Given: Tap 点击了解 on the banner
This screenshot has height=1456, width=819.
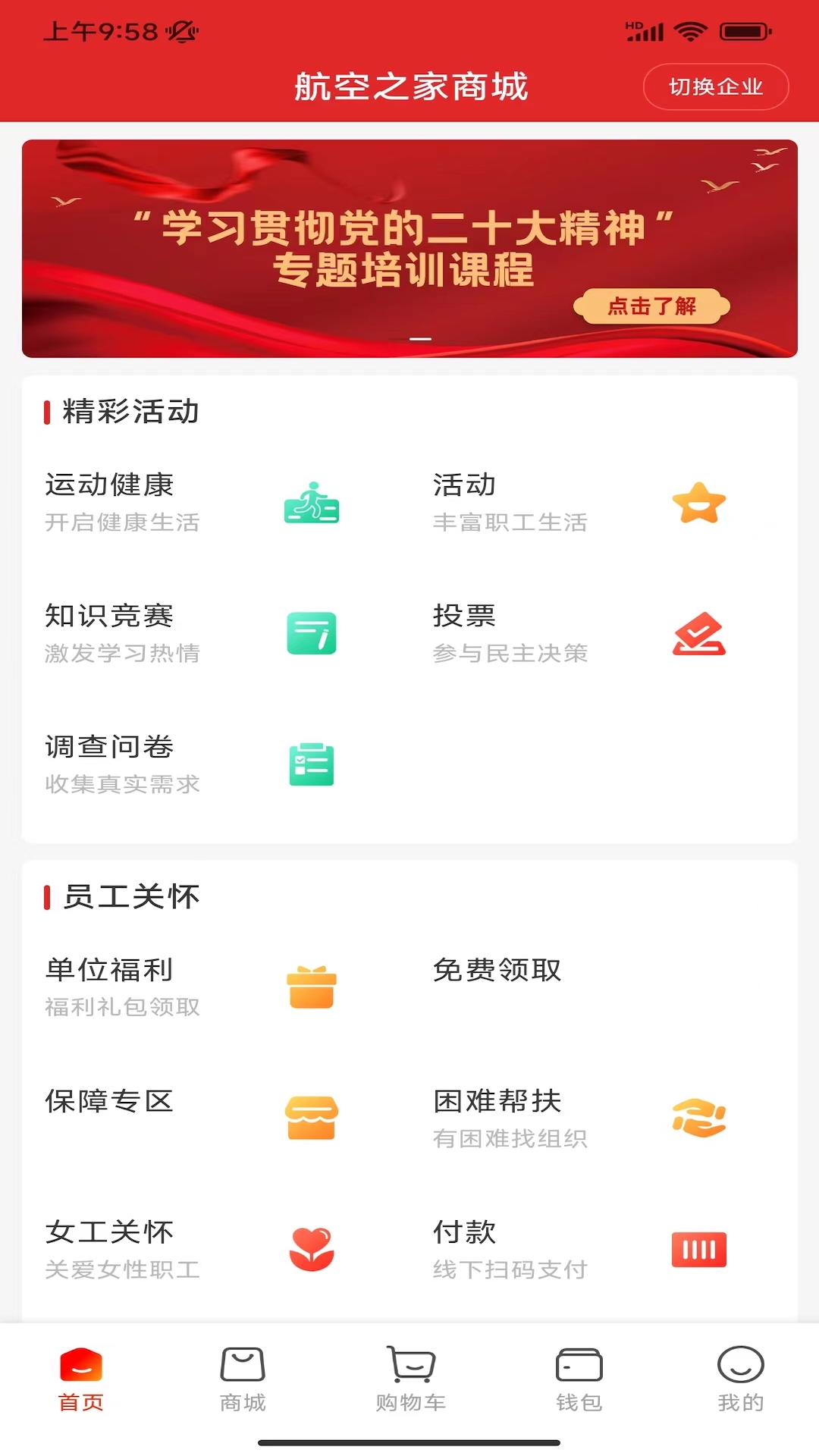Looking at the screenshot, I should [x=653, y=304].
